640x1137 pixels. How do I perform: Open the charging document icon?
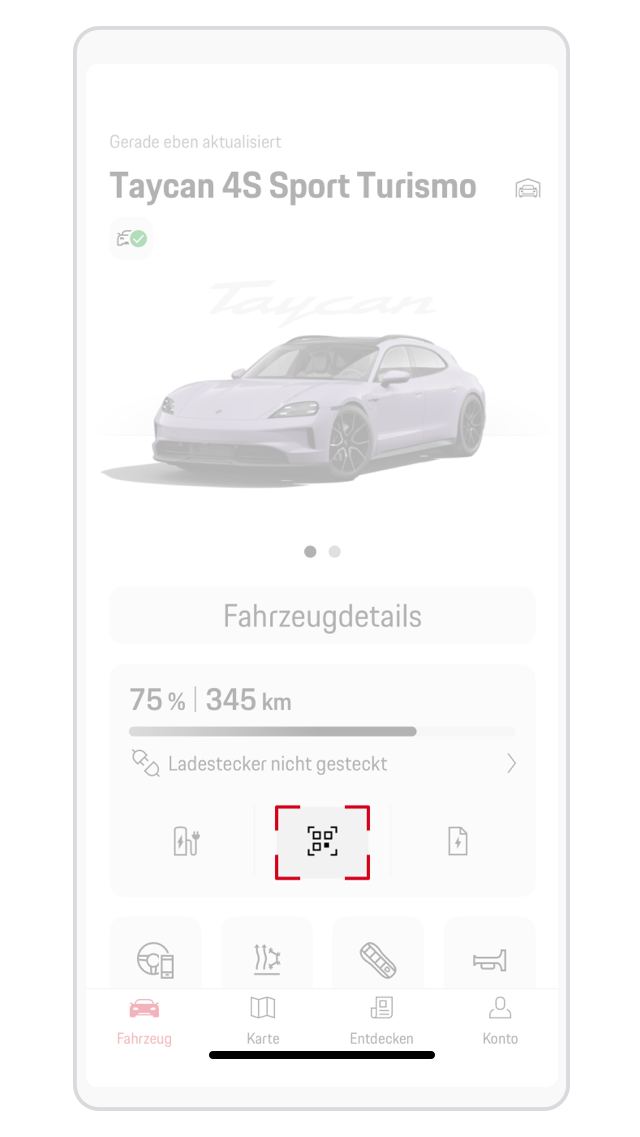[x=457, y=842]
